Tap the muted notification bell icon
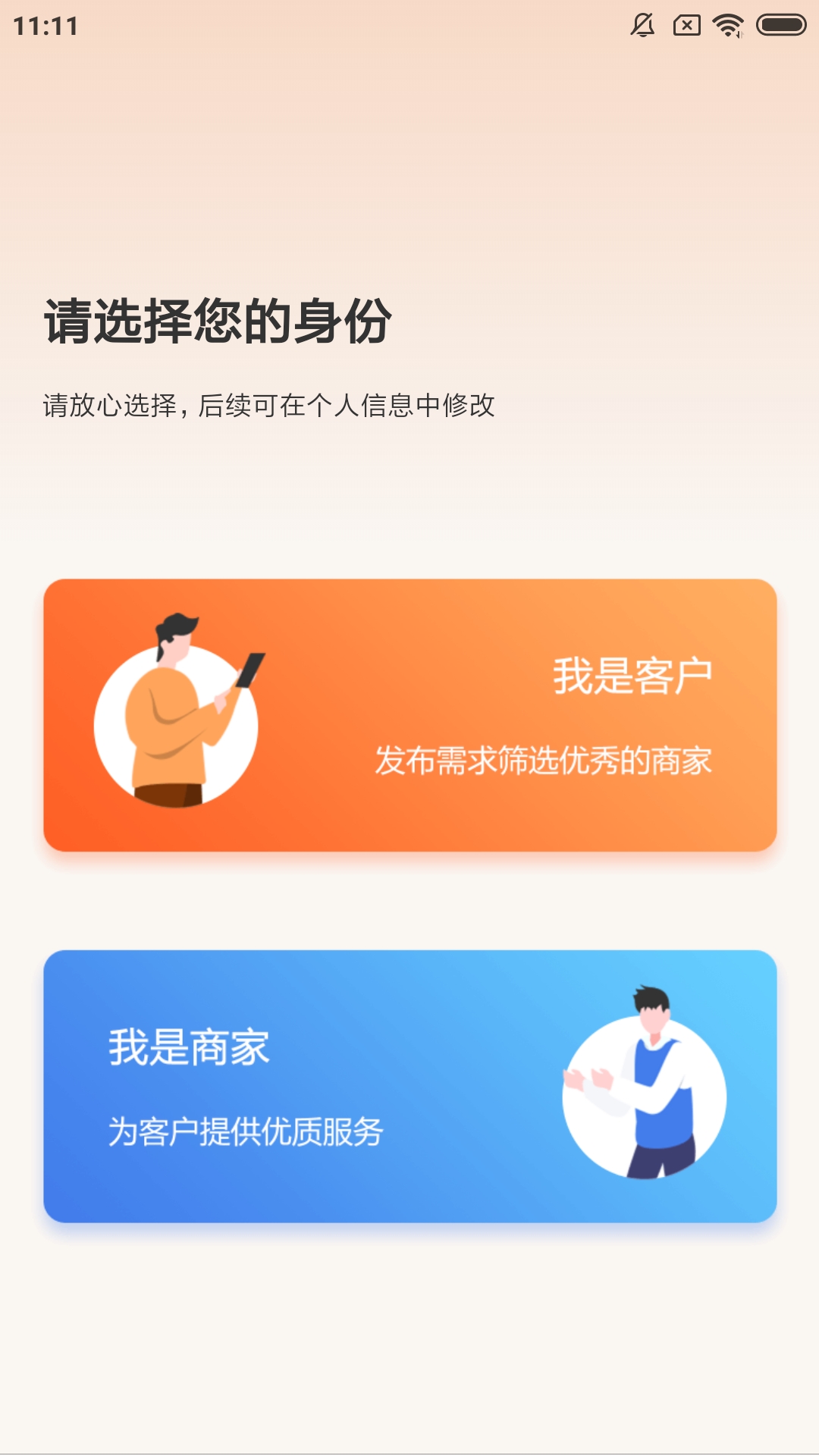This screenshot has width=819, height=1456. point(644,25)
